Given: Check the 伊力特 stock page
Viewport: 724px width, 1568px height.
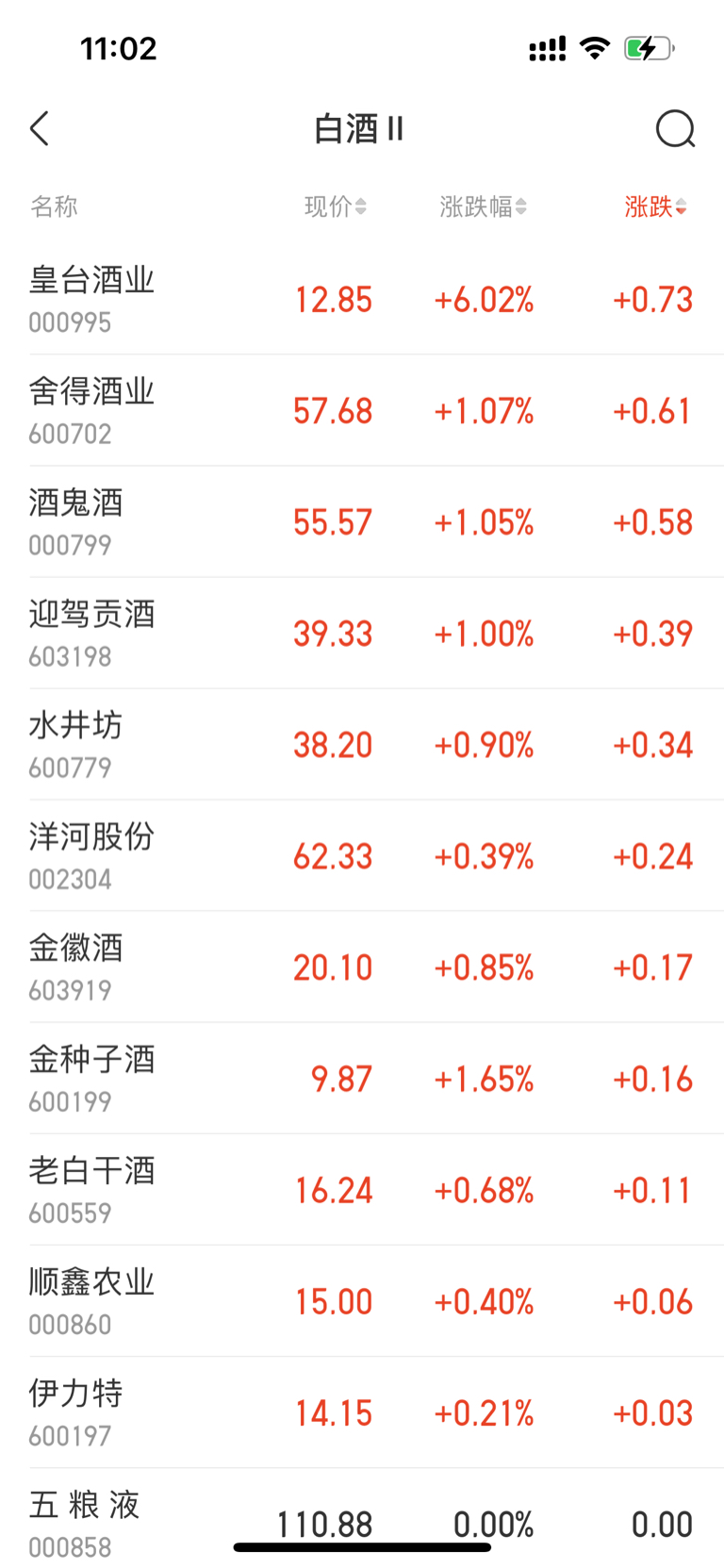Looking at the screenshot, I should (x=362, y=1412).
